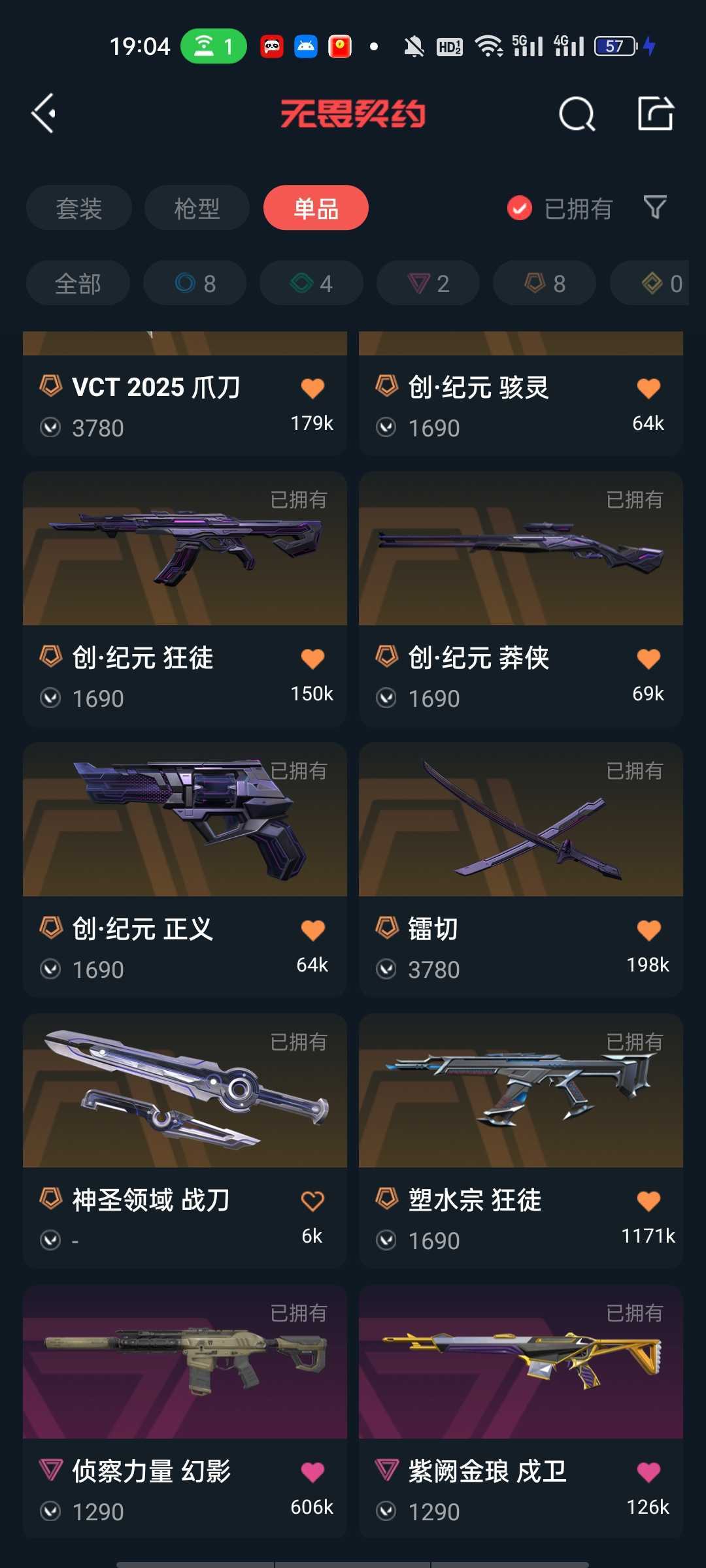Viewport: 706px width, 1568px height.
Task: Open the filter funnel icon
Action: [x=655, y=208]
